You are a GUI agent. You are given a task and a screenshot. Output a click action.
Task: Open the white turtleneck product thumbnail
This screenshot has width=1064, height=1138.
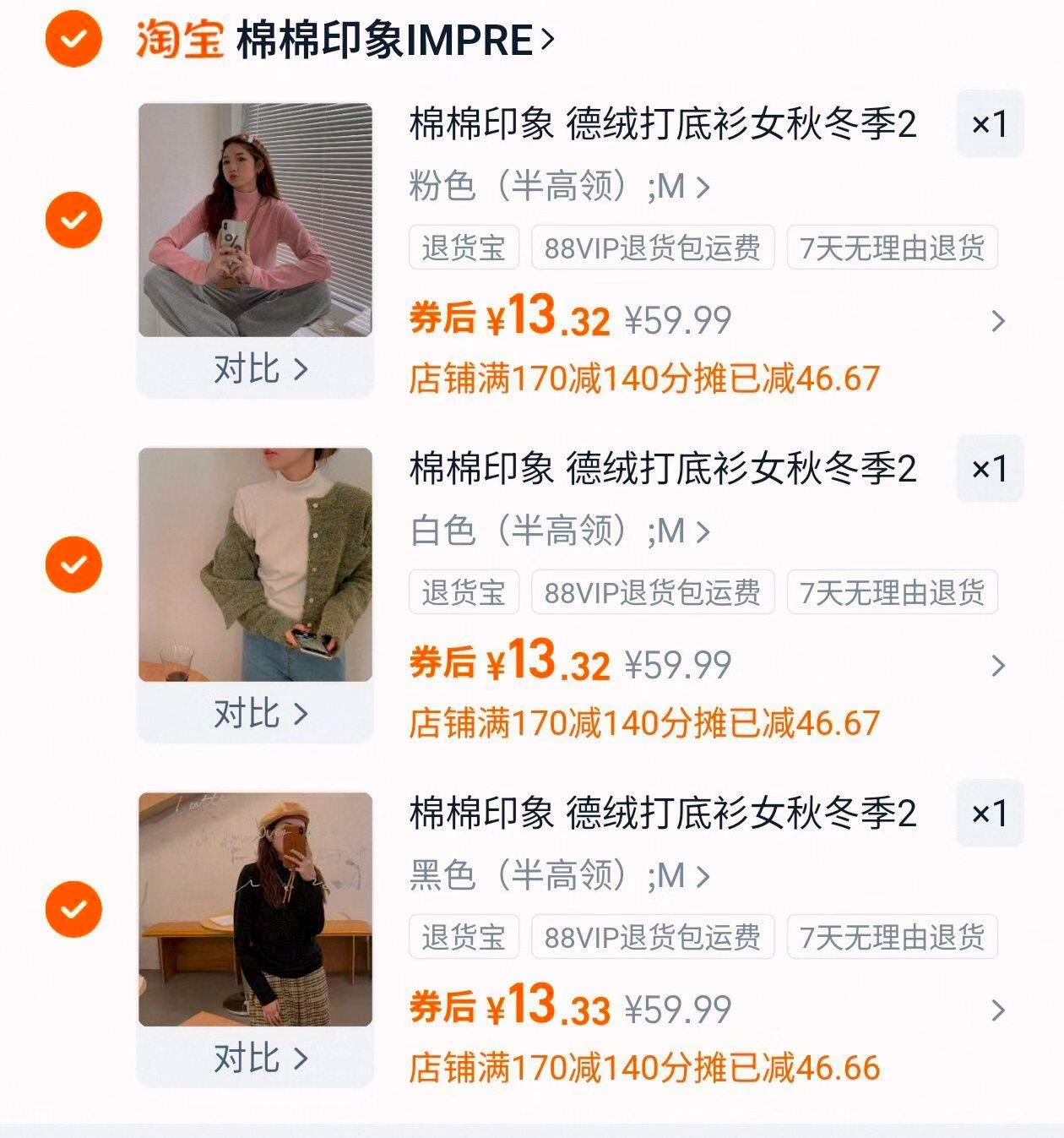coord(258,562)
